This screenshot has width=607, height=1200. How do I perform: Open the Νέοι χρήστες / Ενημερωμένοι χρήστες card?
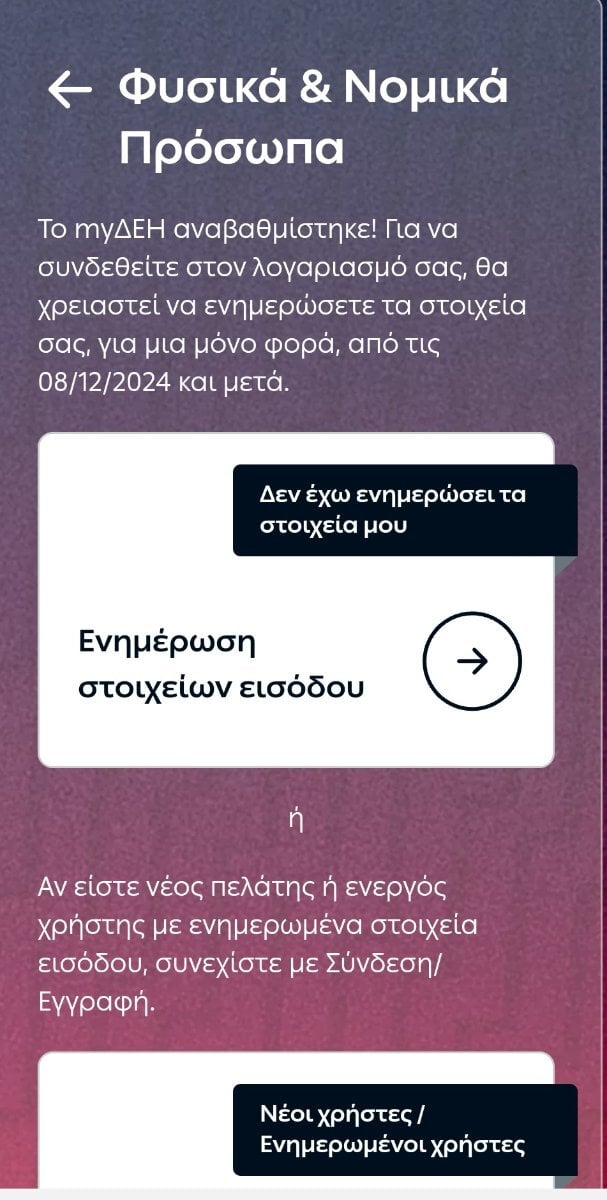(296, 1120)
